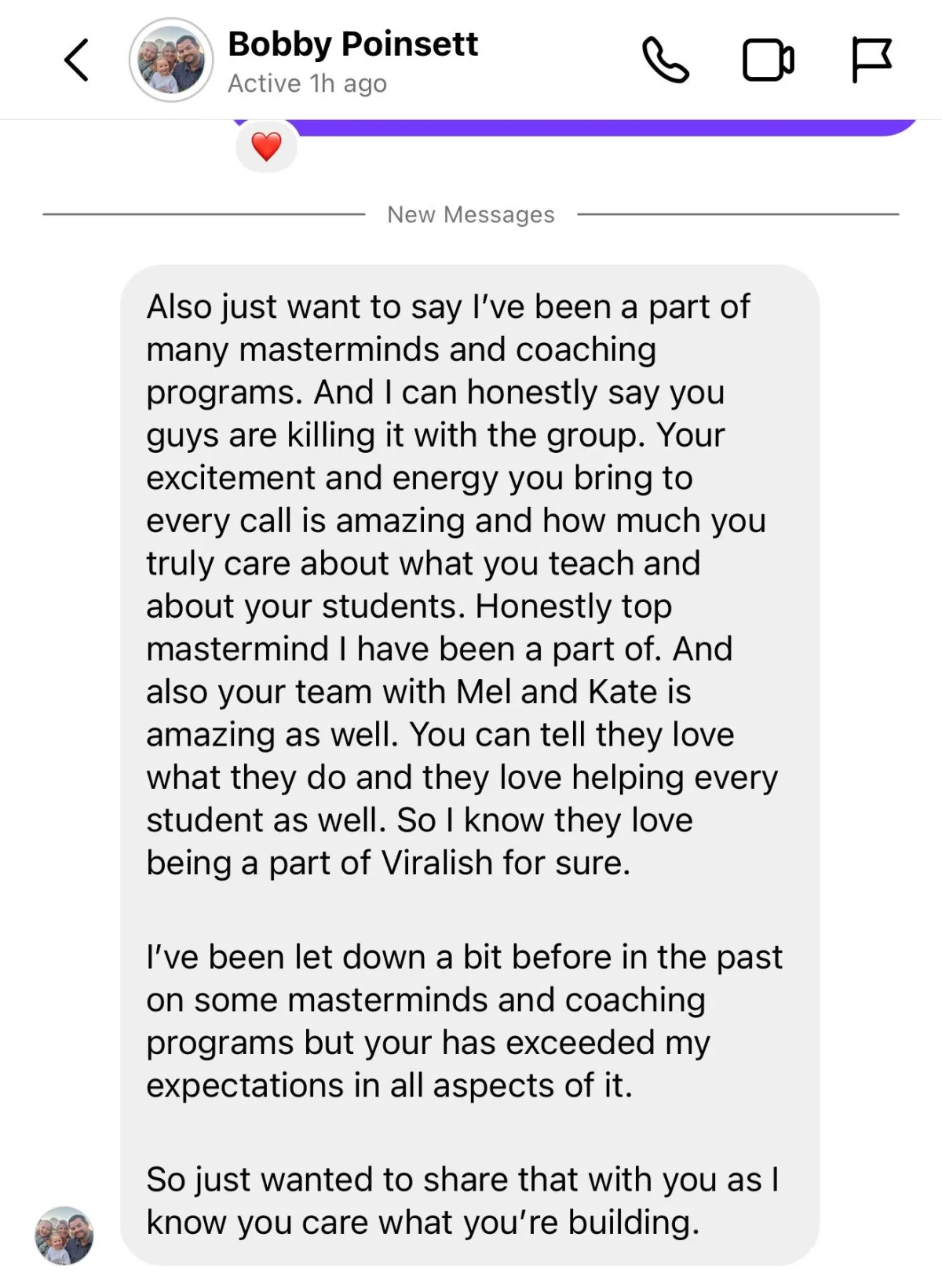Image resolution: width=942 pixels, height=1288 pixels.
Task: Start a voice call with Bobby Poinsett
Action: 666,60
